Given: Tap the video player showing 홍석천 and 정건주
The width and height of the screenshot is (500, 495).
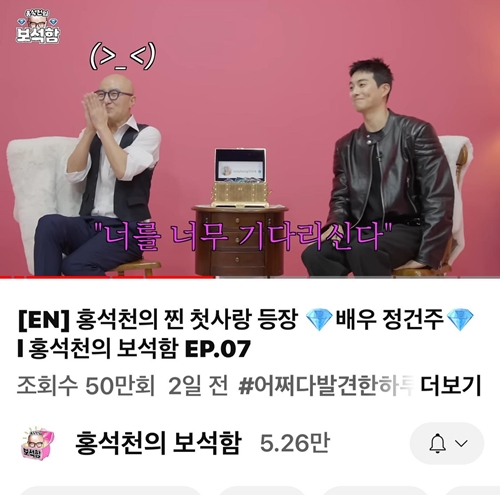Looking at the screenshot, I should tap(250, 137).
